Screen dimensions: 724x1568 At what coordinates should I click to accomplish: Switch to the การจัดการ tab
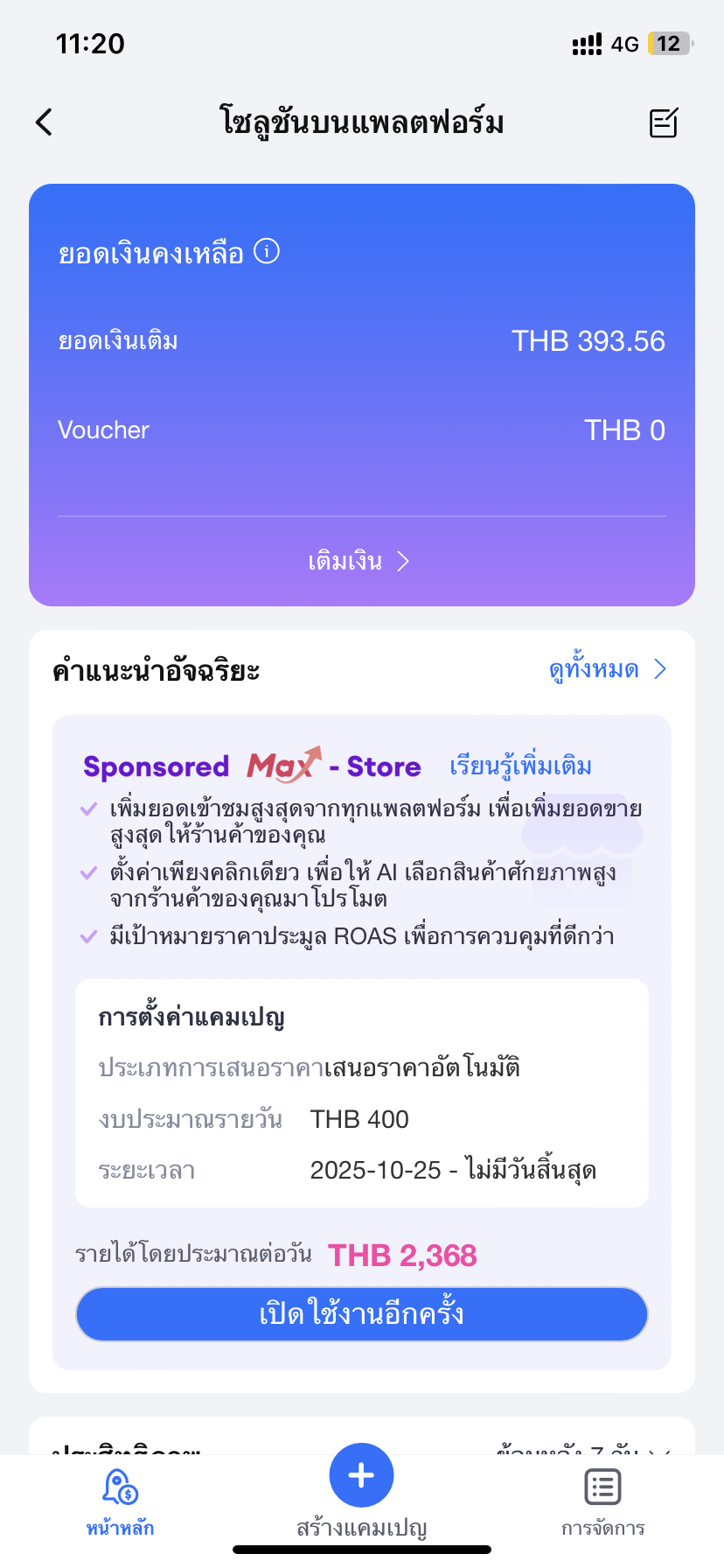(602, 1501)
